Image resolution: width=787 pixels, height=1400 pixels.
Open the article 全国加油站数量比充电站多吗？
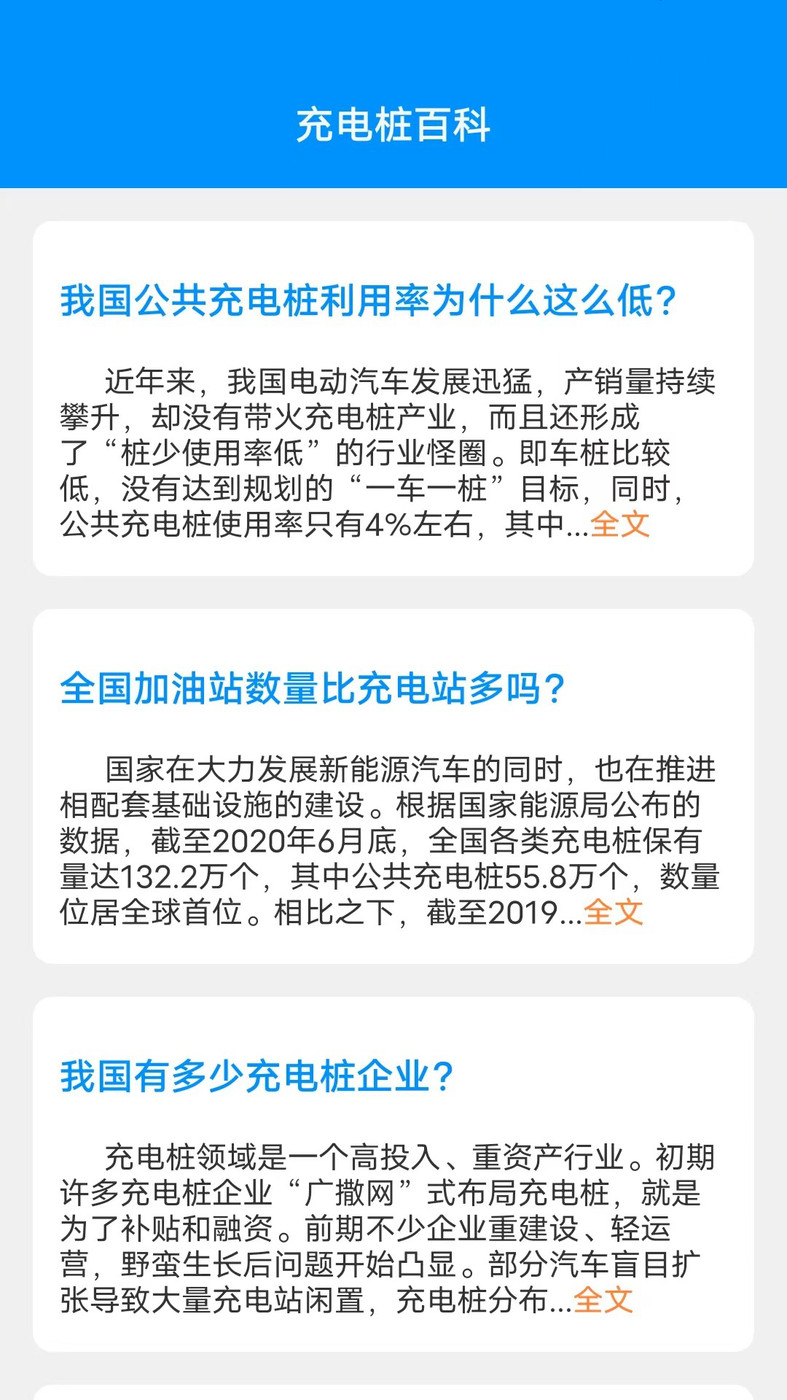pyautogui.click(x=316, y=687)
